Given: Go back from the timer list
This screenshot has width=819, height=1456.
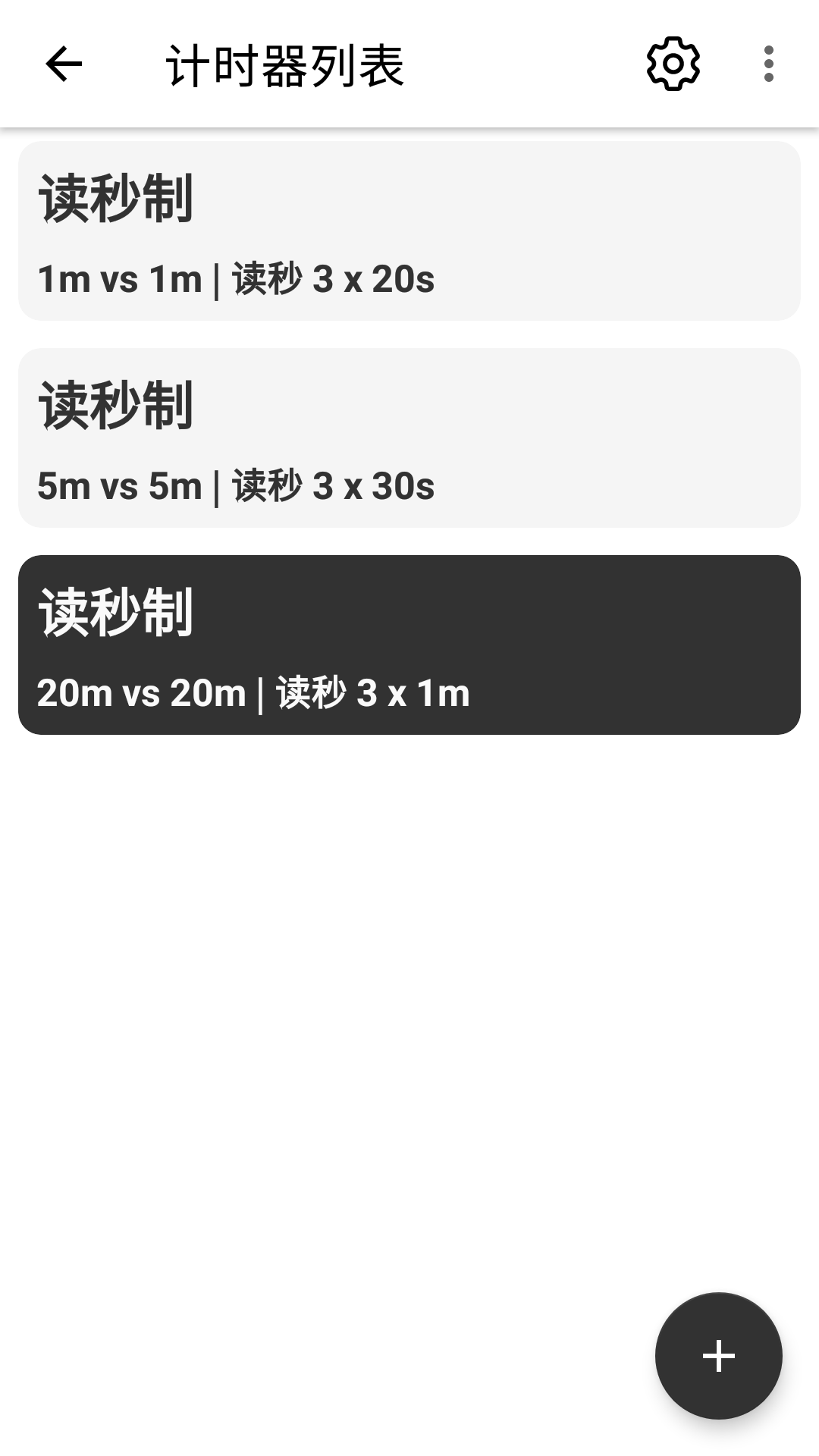Looking at the screenshot, I should click(x=64, y=64).
